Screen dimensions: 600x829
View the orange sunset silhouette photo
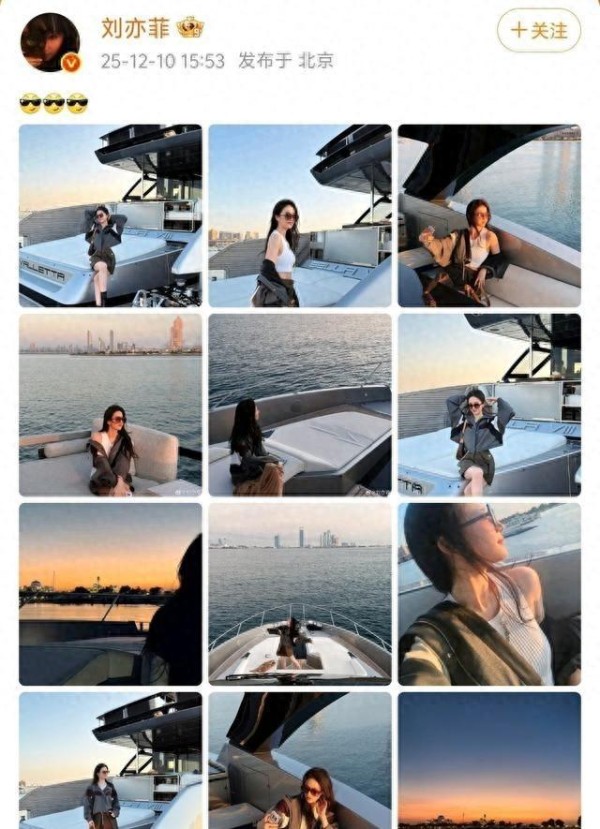(x=110, y=594)
